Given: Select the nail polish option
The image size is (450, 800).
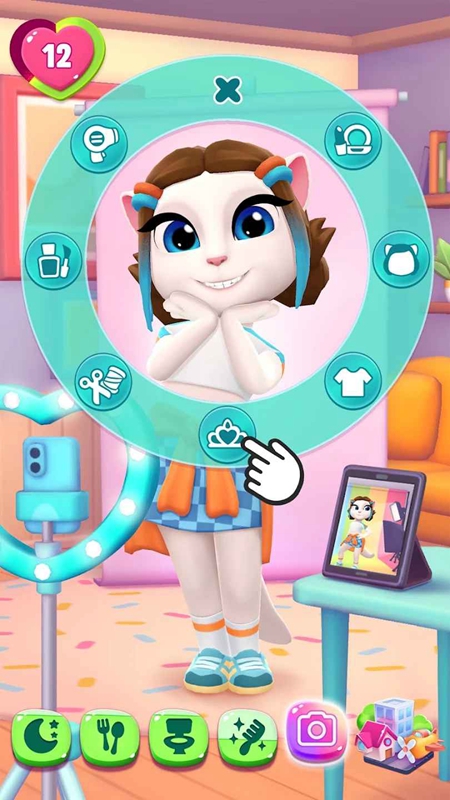Looking at the screenshot, I should point(54,261).
